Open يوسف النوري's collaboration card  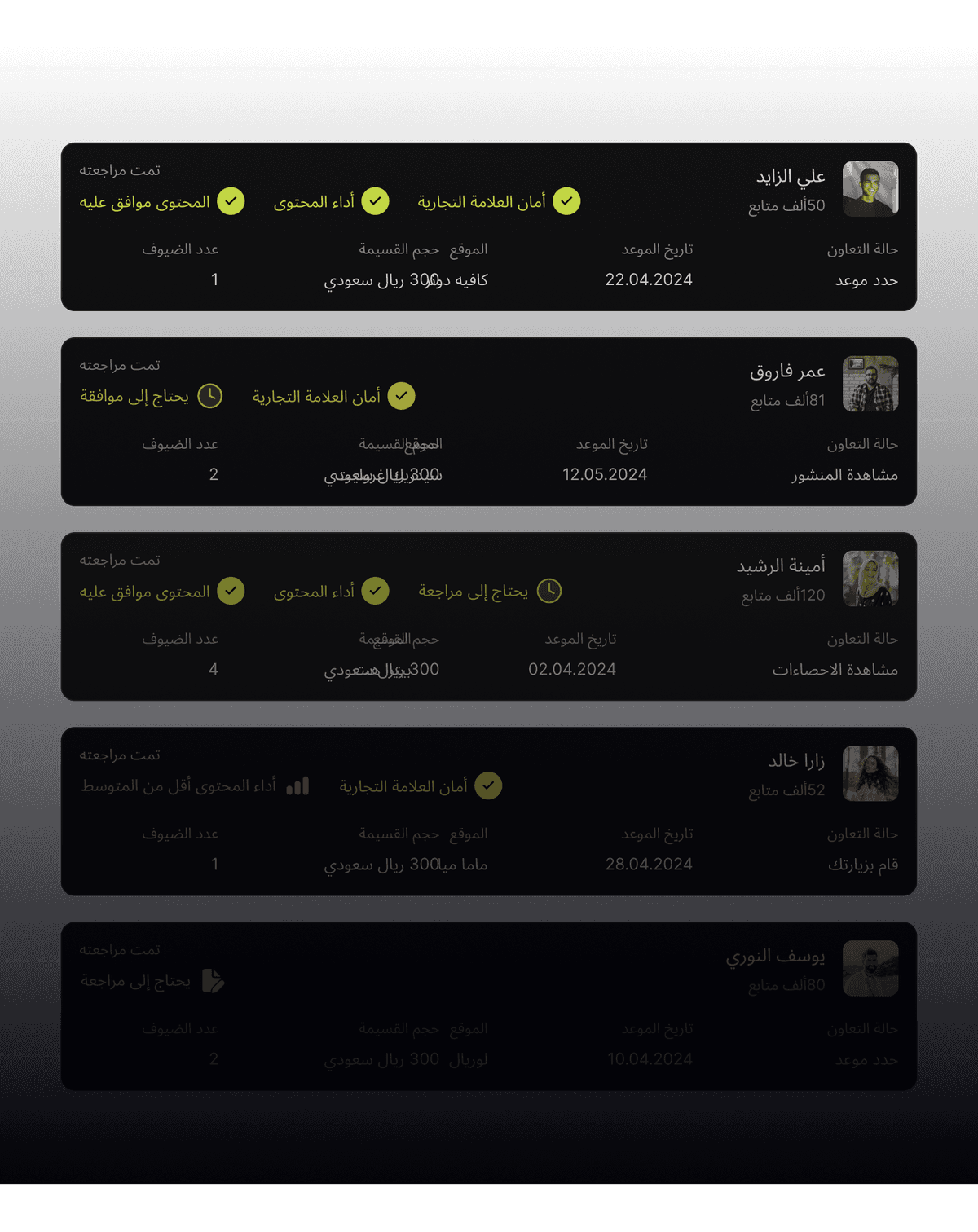click(x=489, y=1006)
